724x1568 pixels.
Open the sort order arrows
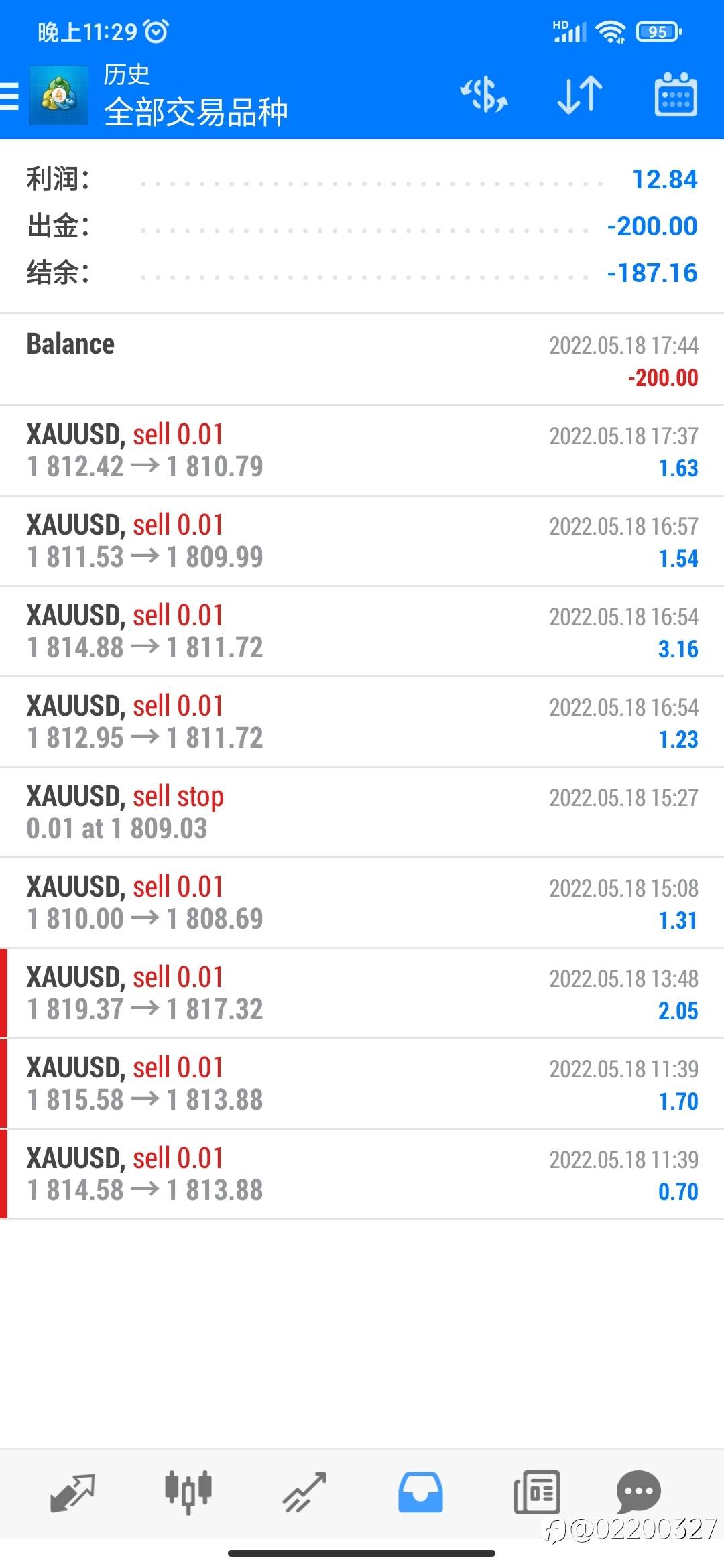pyautogui.click(x=580, y=94)
